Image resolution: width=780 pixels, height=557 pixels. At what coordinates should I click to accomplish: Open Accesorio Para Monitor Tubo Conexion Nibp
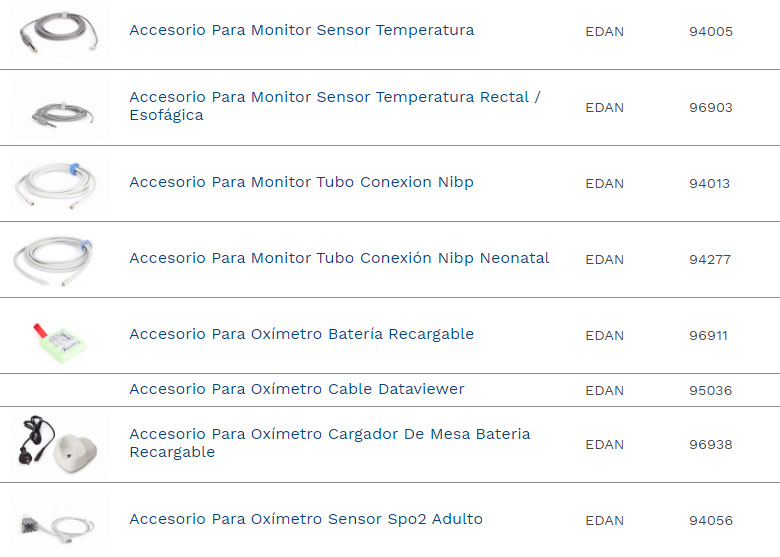(301, 182)
